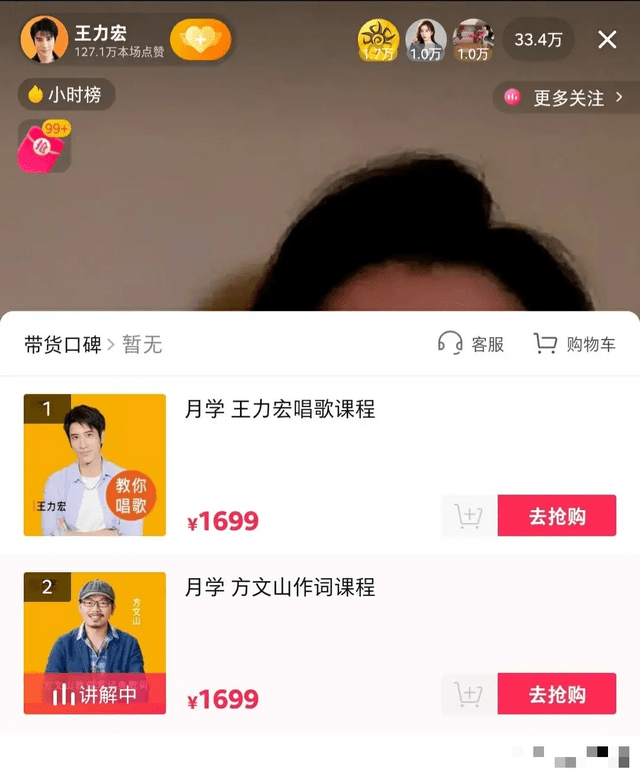View the 33.4万 audience list
This screenshot has width=640, height=776.
tap(538, 40)
